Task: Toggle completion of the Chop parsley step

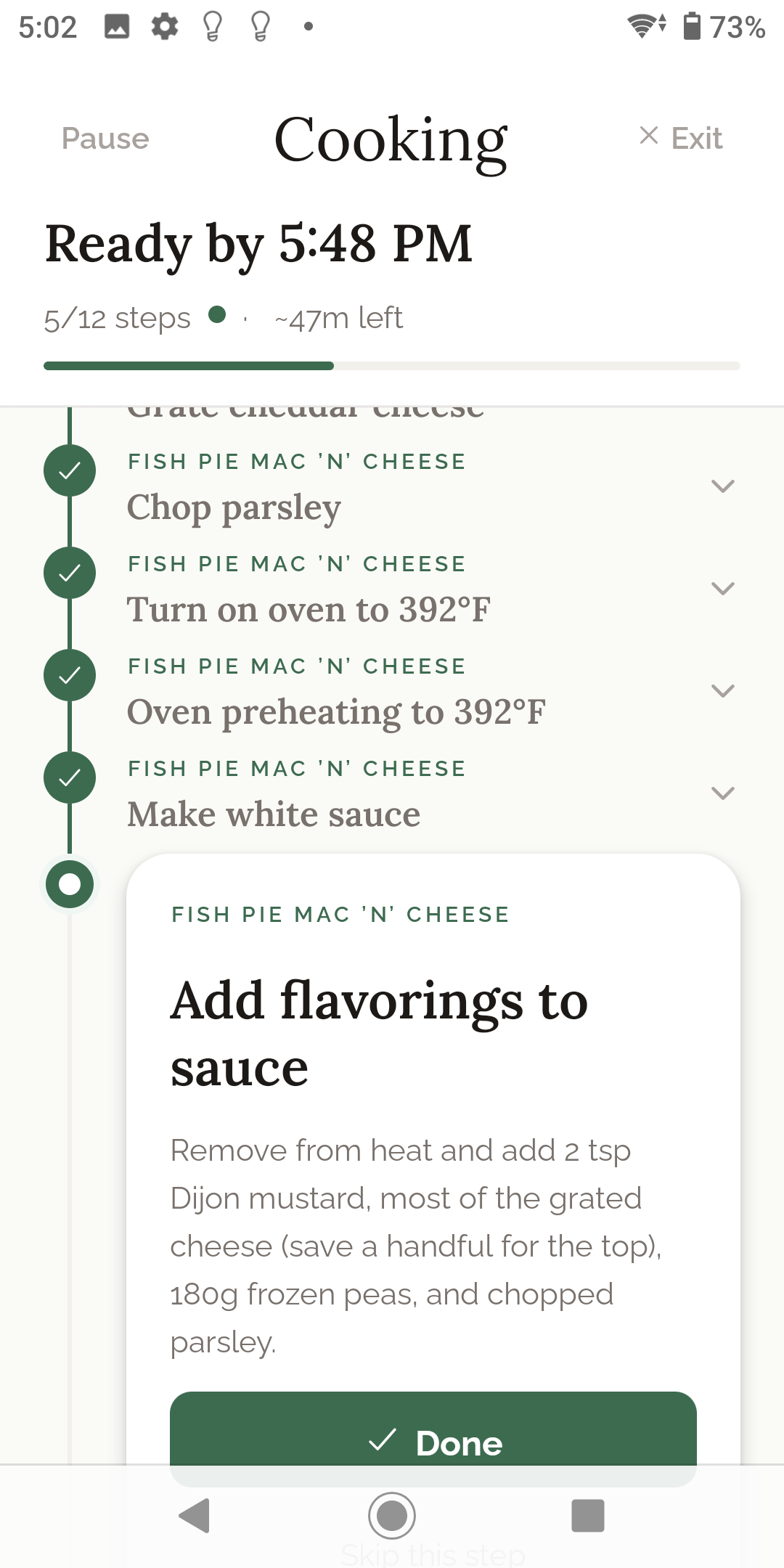Action: coord(69,470)
